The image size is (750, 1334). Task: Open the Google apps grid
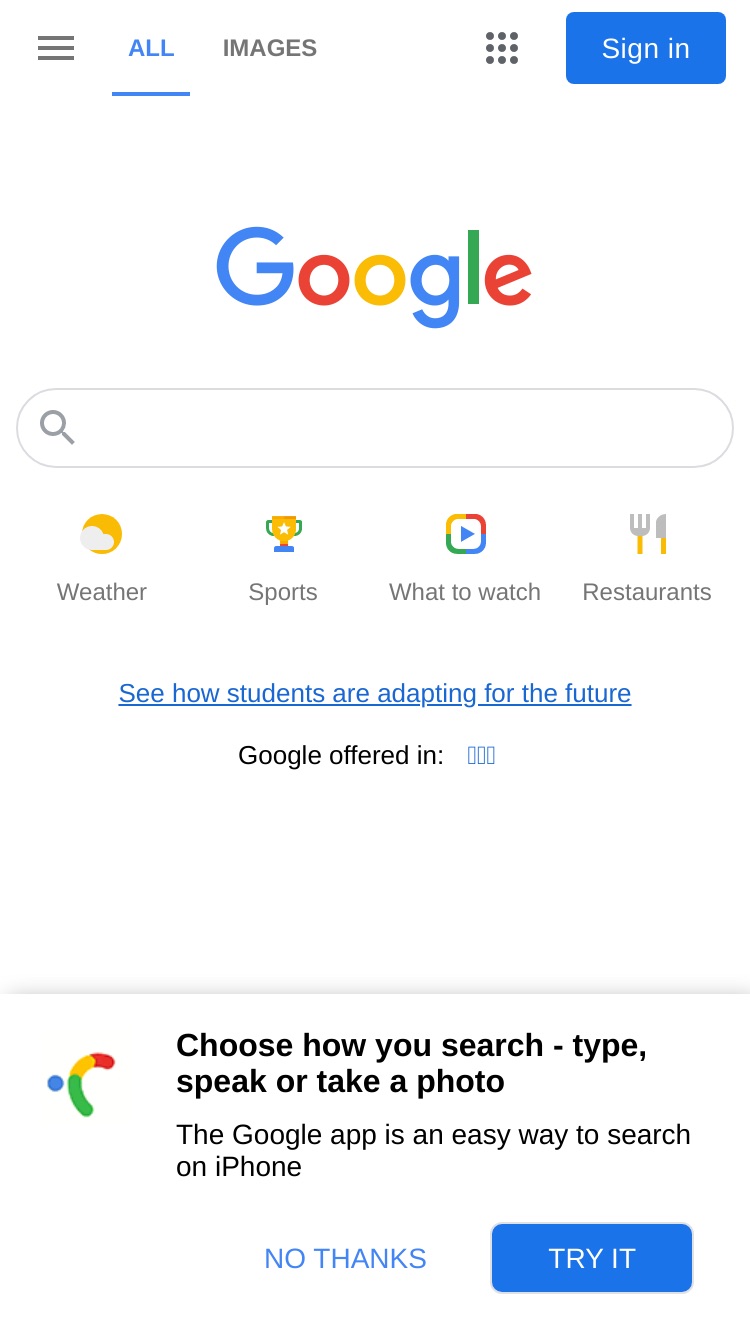tap(502, 48)
